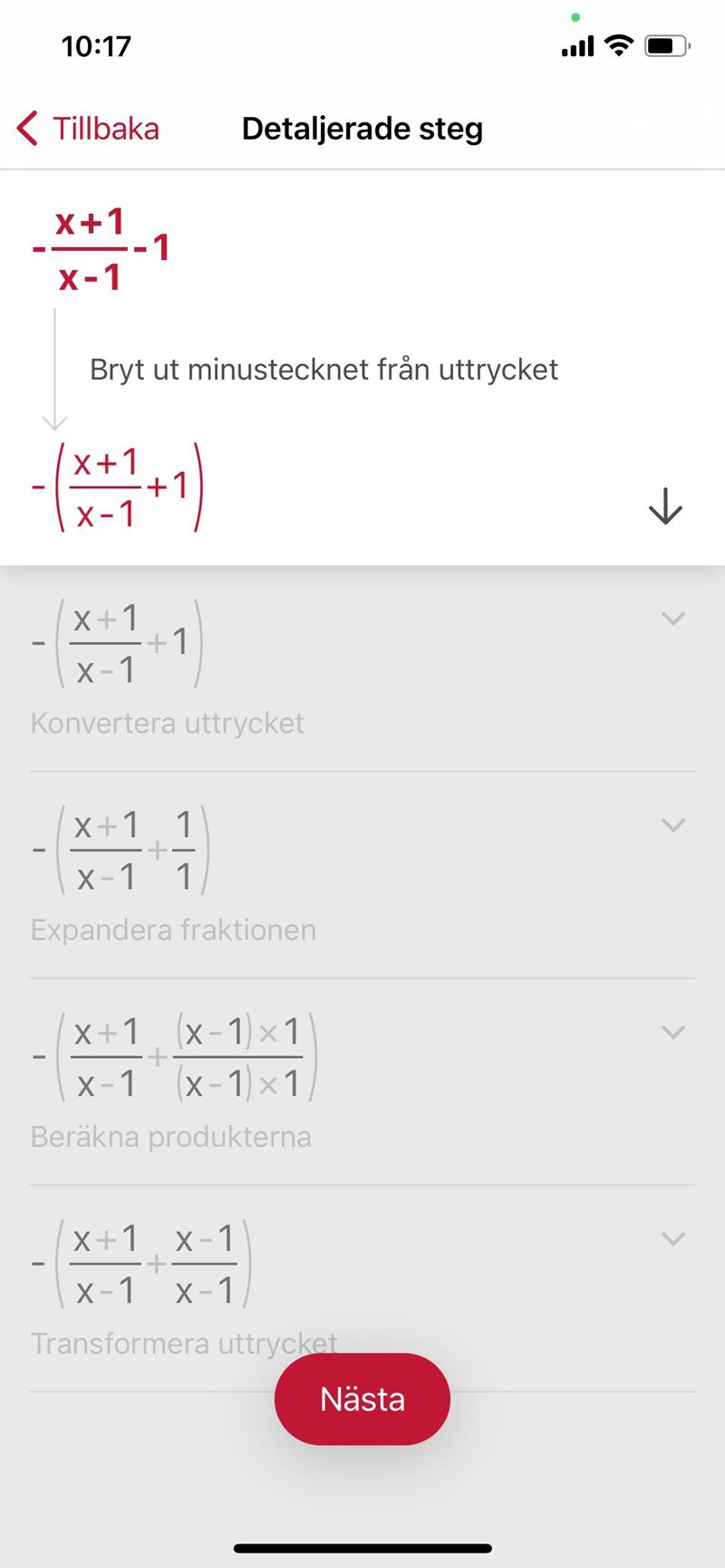
Task: Expand the Expandera fraktionen step
Action: 672,825
